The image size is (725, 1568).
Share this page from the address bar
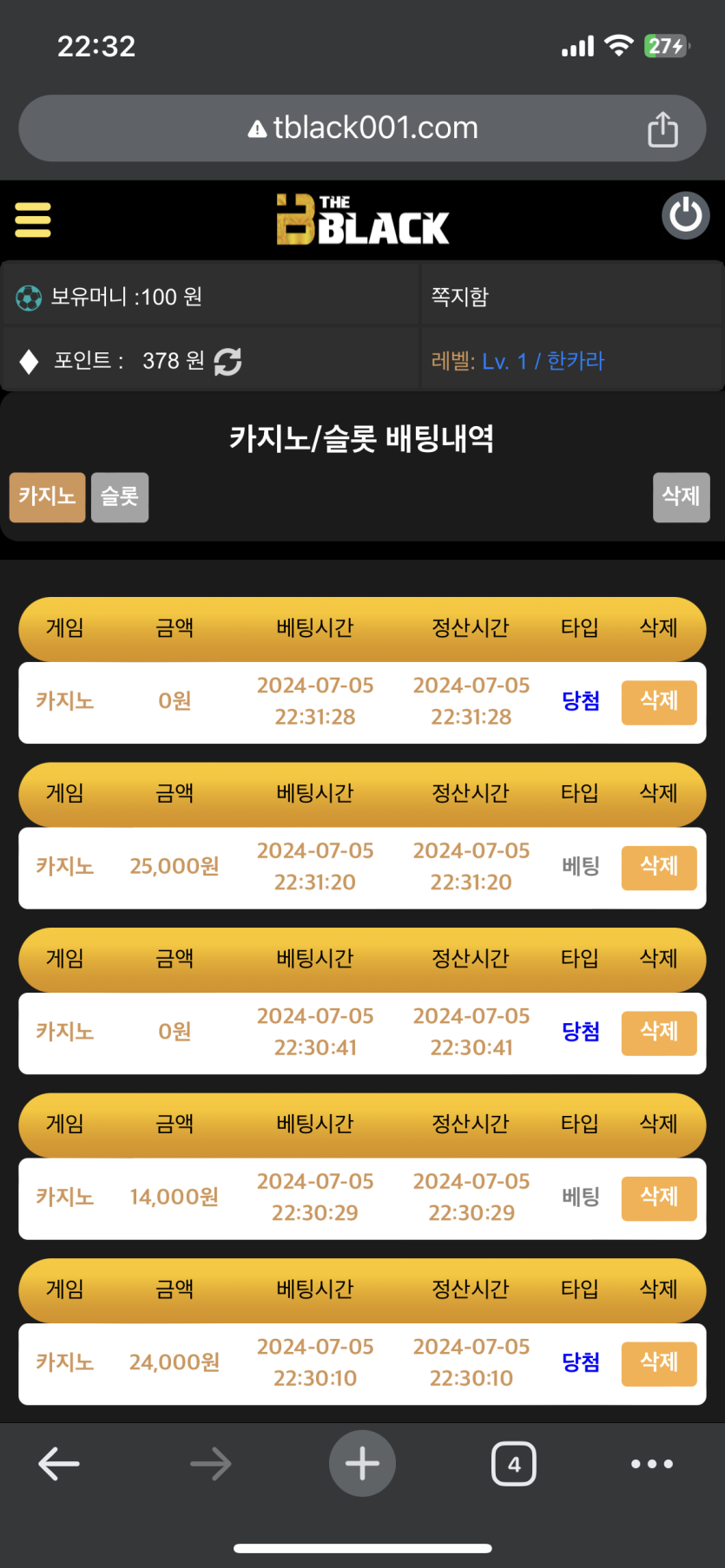(x=662, y=129)
